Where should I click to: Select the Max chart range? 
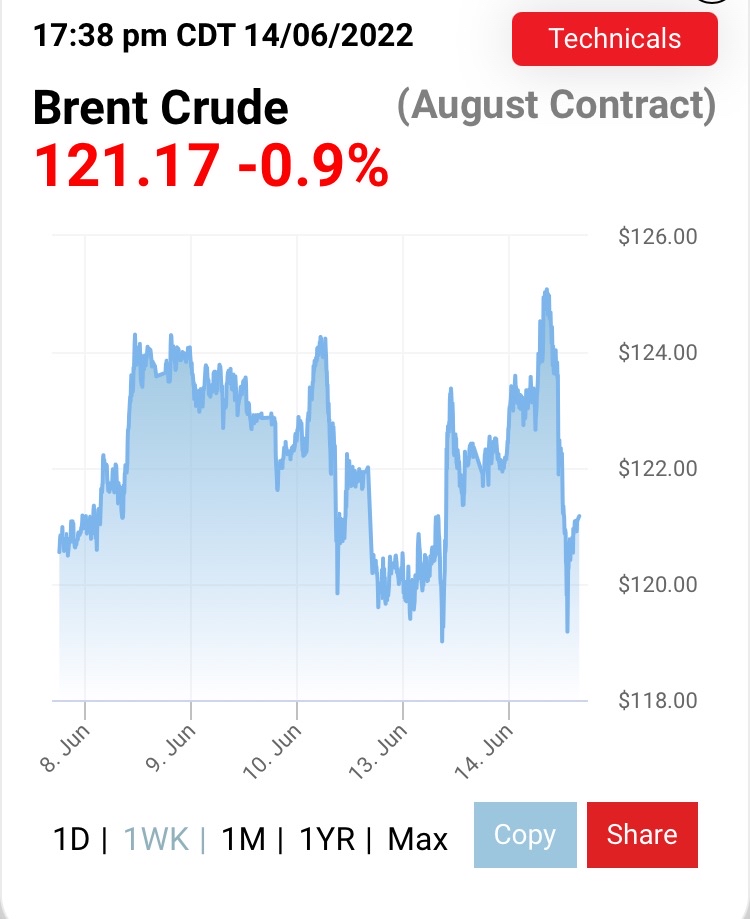pyautogui.click(x=417, y=838)
